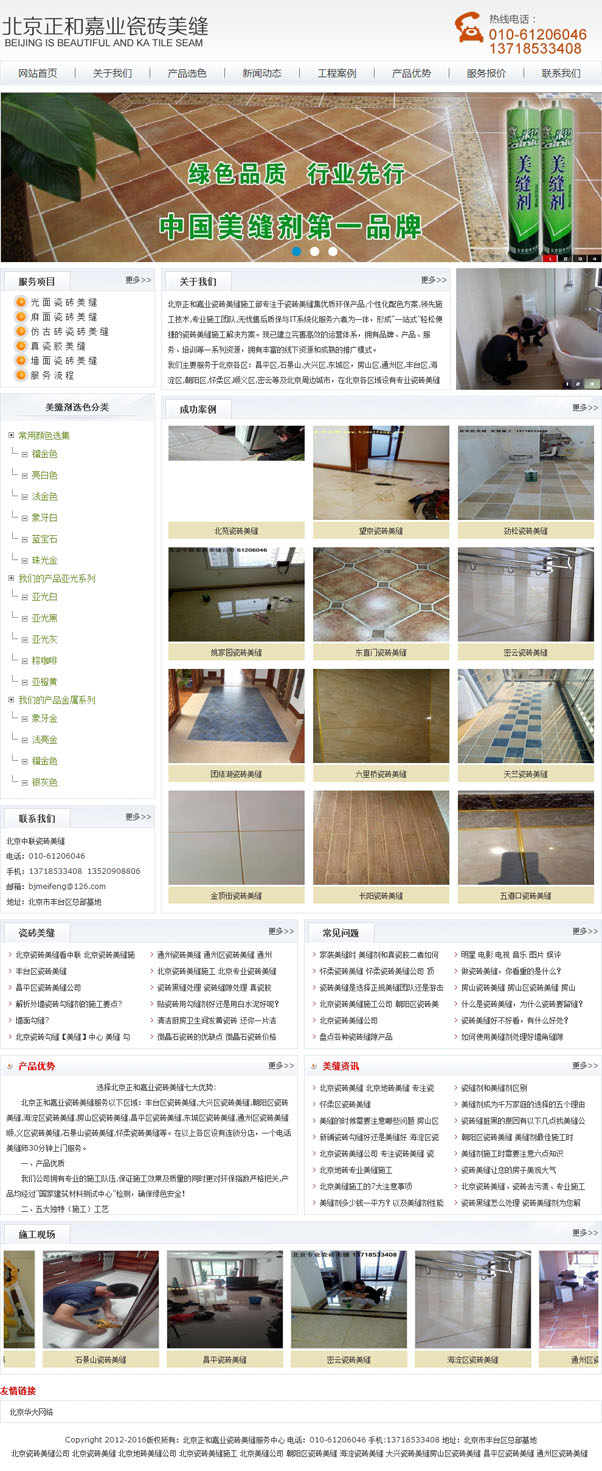Open the 光面瓷砖美缝 service link

point(63,302)
